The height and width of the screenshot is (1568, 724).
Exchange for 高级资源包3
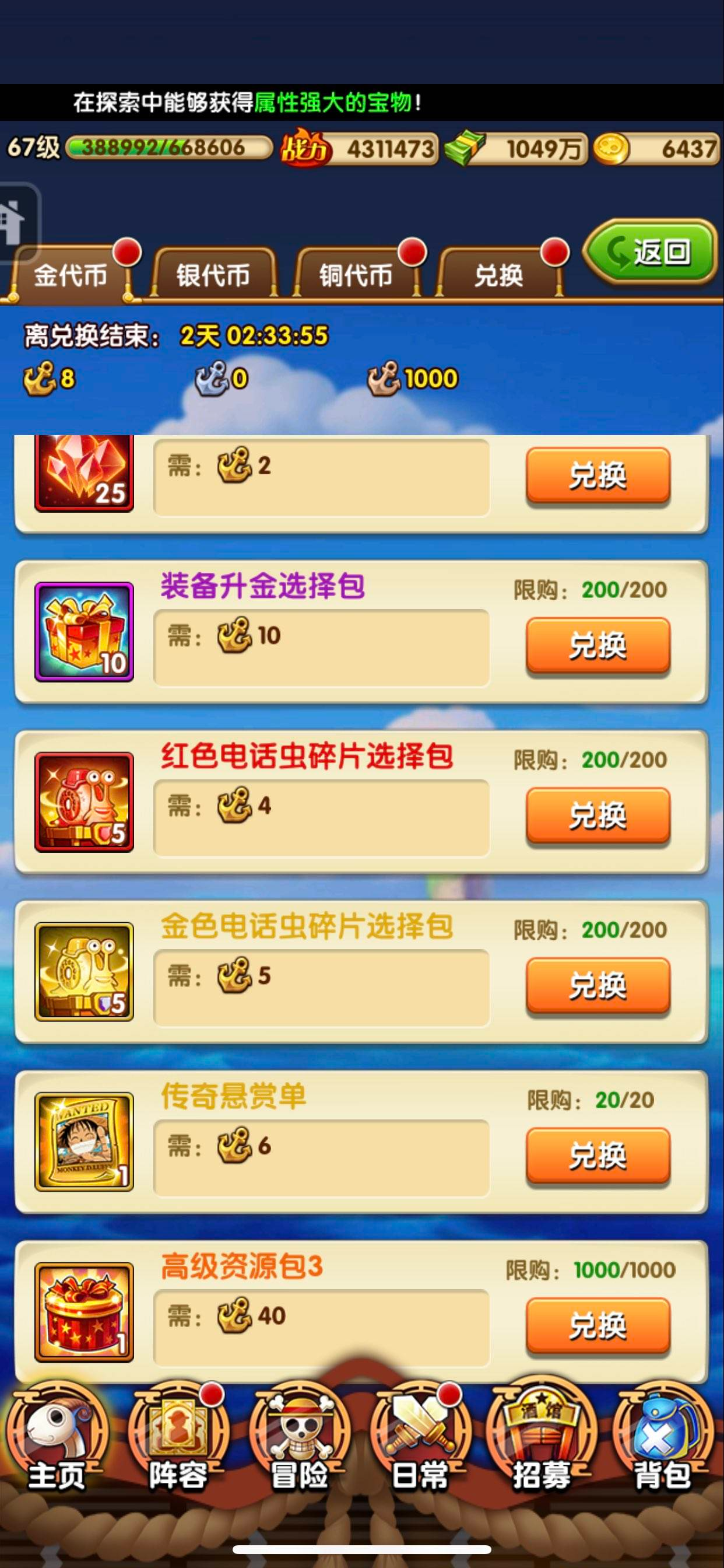pos(598,1325)
